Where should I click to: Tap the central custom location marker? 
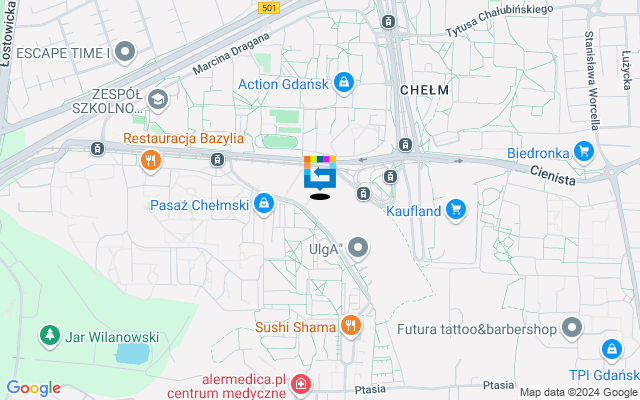[320, 174]
